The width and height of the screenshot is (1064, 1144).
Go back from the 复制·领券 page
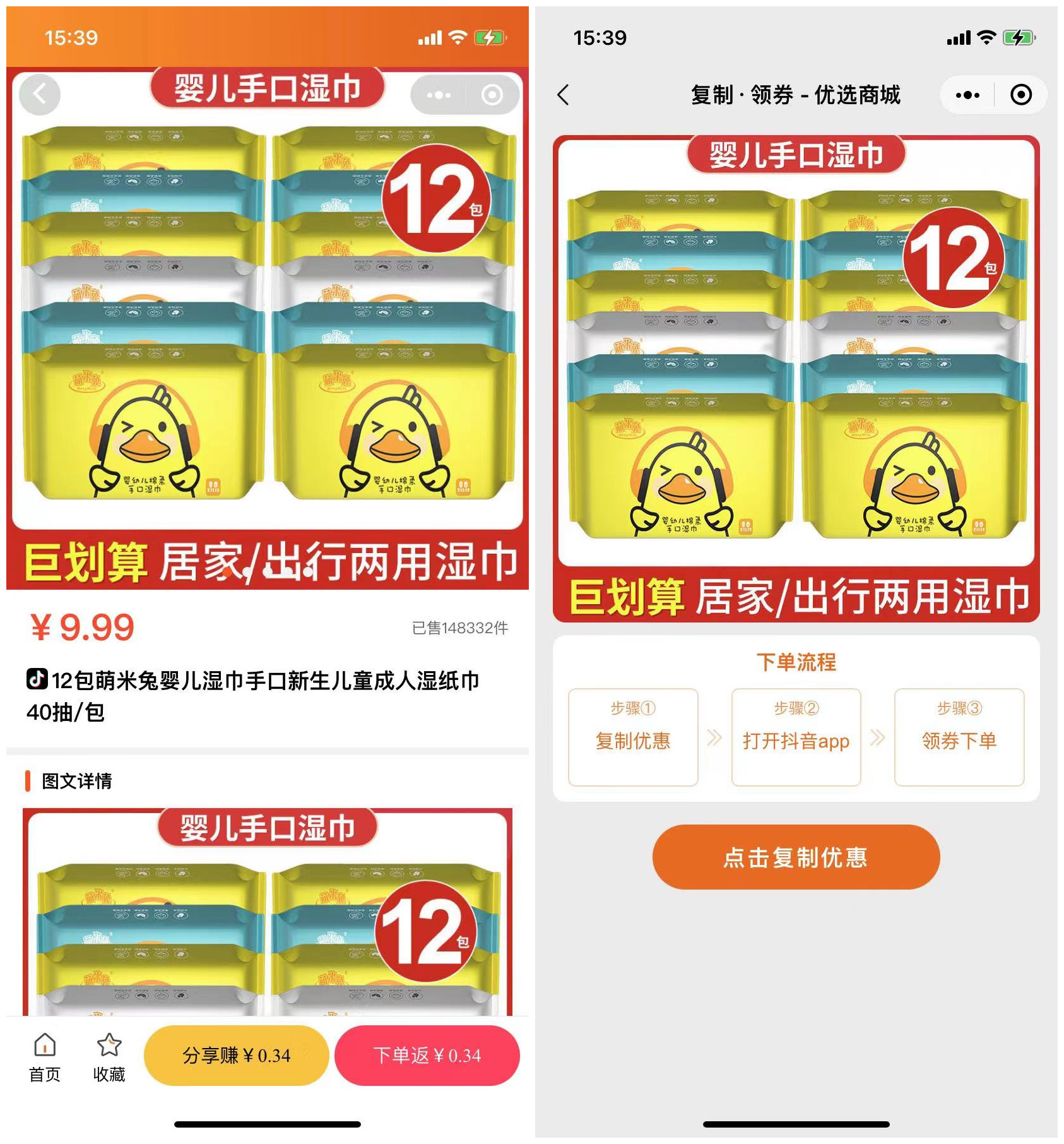pyautogui.click(x=564, y=95)
